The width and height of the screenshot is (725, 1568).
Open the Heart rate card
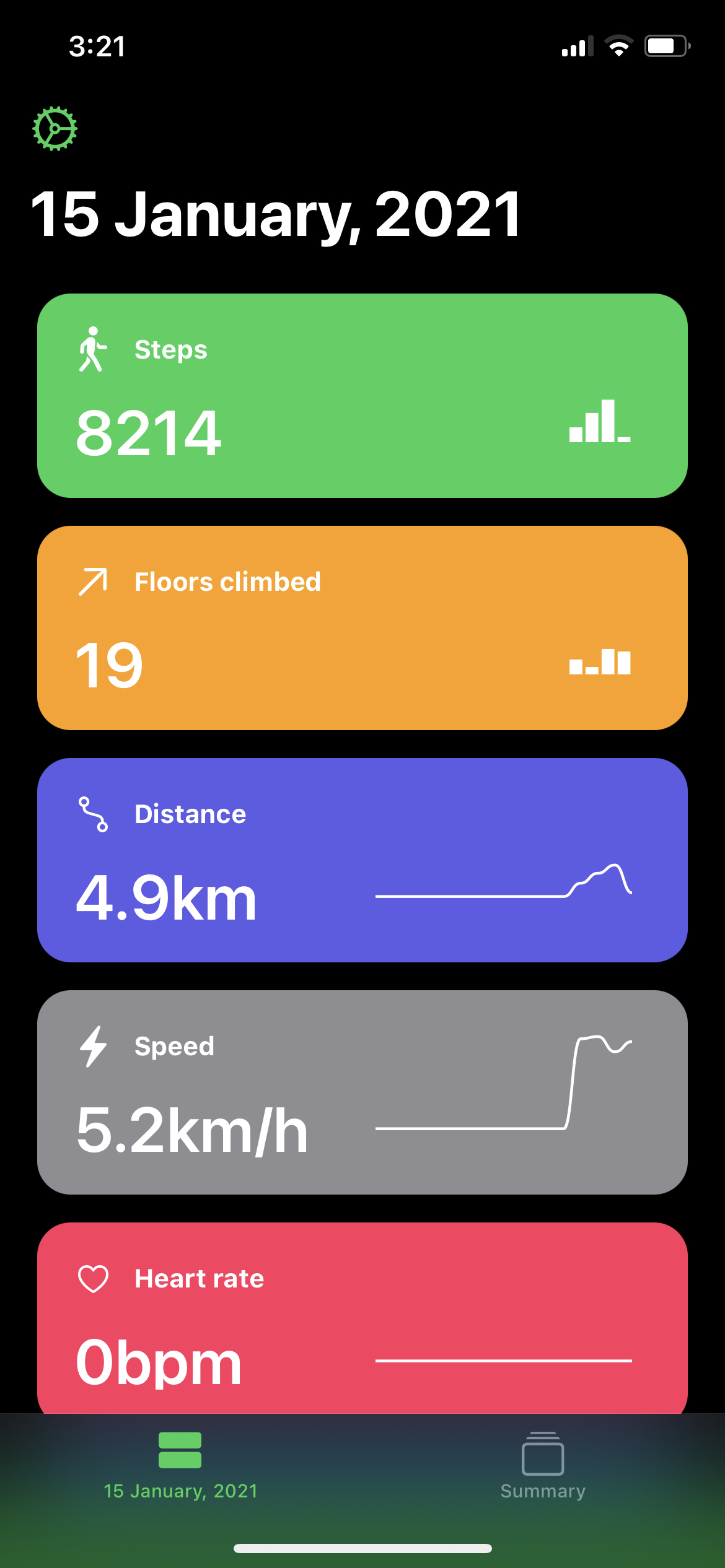pos(362,1318)
